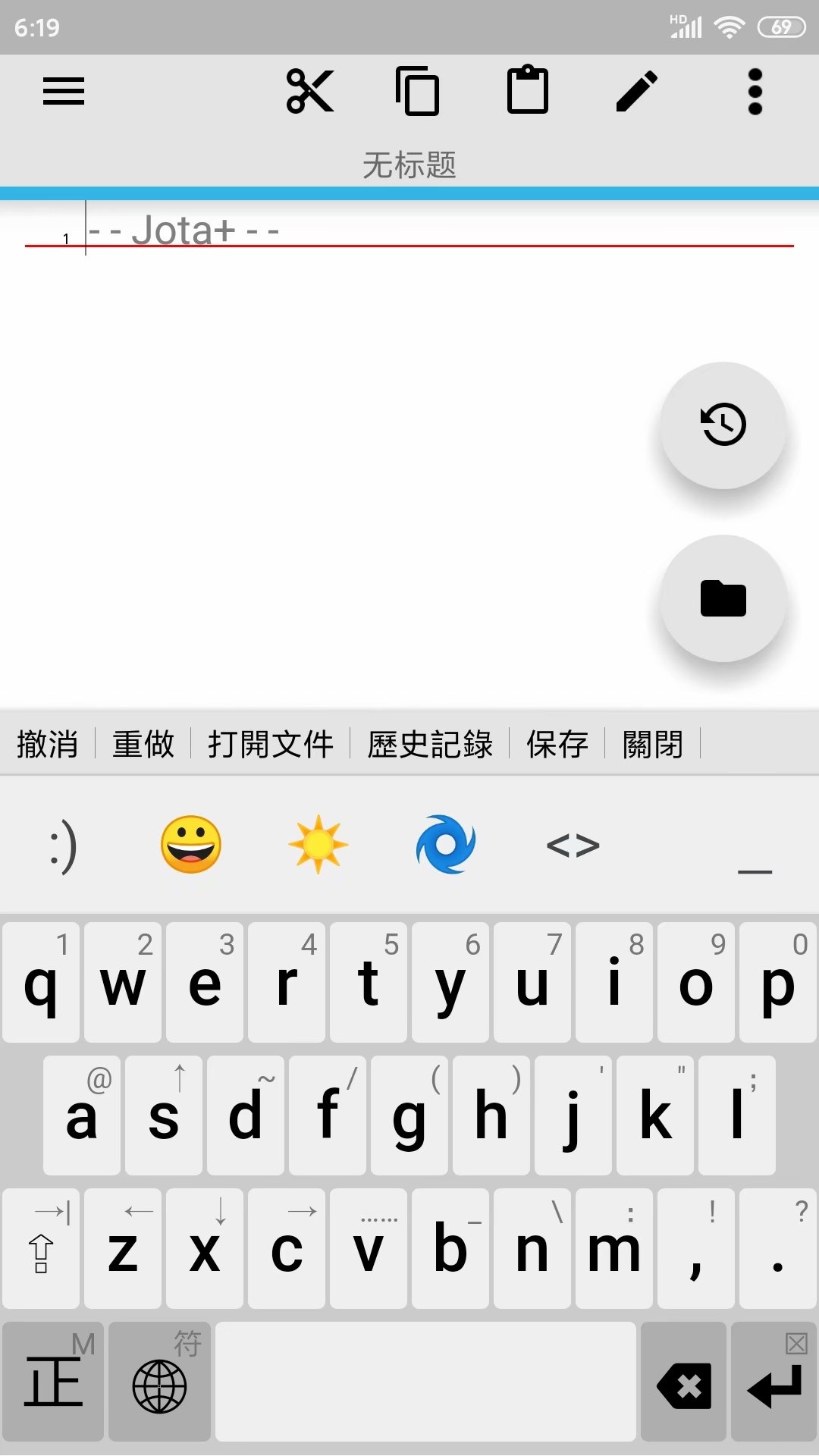Open 歷史記錄 history shortcut

coord(430,744)
